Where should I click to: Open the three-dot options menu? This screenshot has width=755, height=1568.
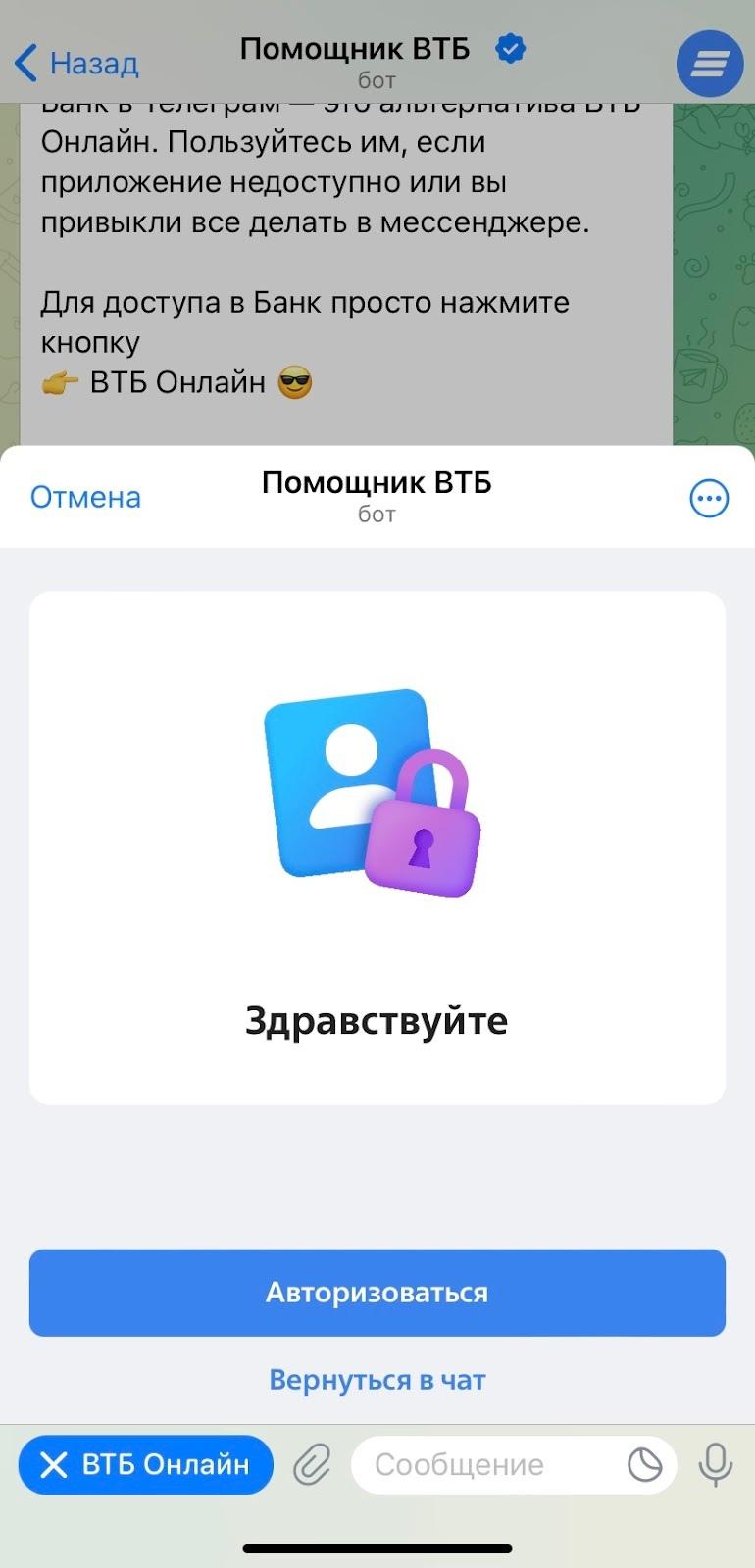(709, 499)
